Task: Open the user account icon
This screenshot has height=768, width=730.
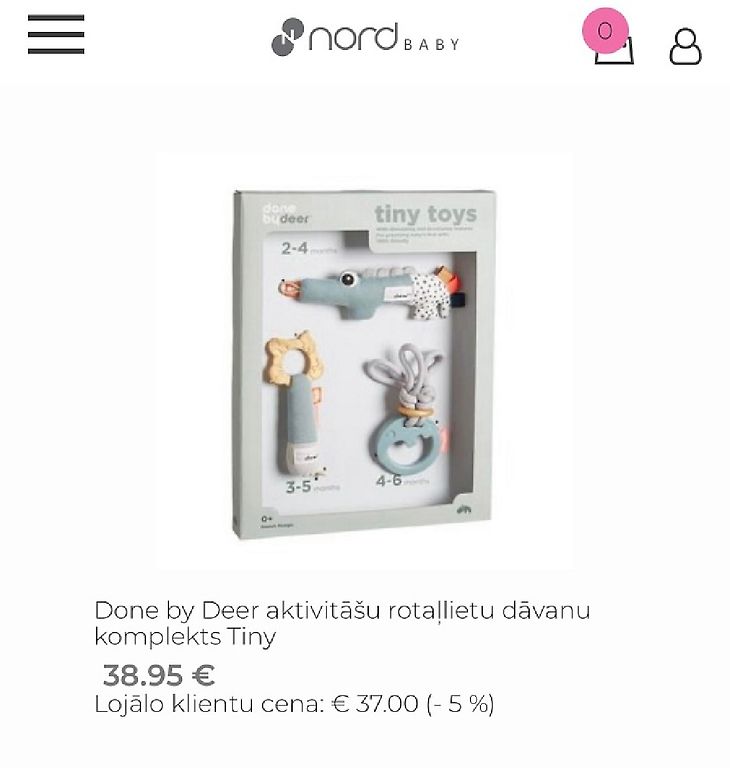Action: pos(685,46)
